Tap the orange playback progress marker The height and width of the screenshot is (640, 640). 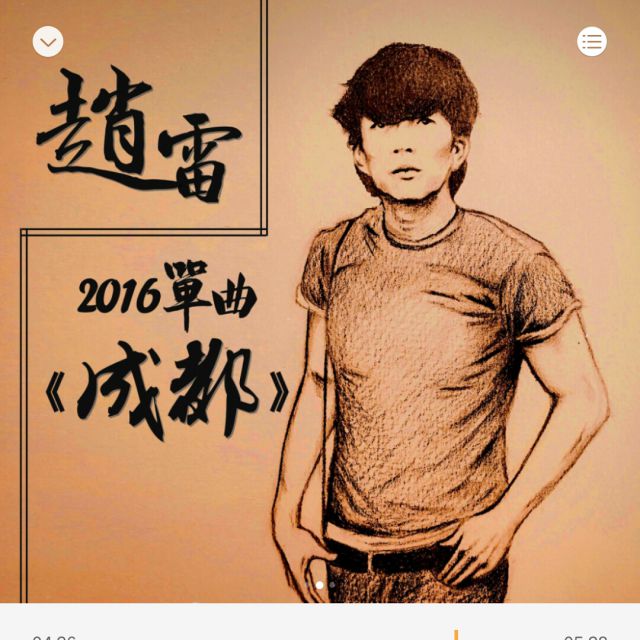click(x=456, y=634)
